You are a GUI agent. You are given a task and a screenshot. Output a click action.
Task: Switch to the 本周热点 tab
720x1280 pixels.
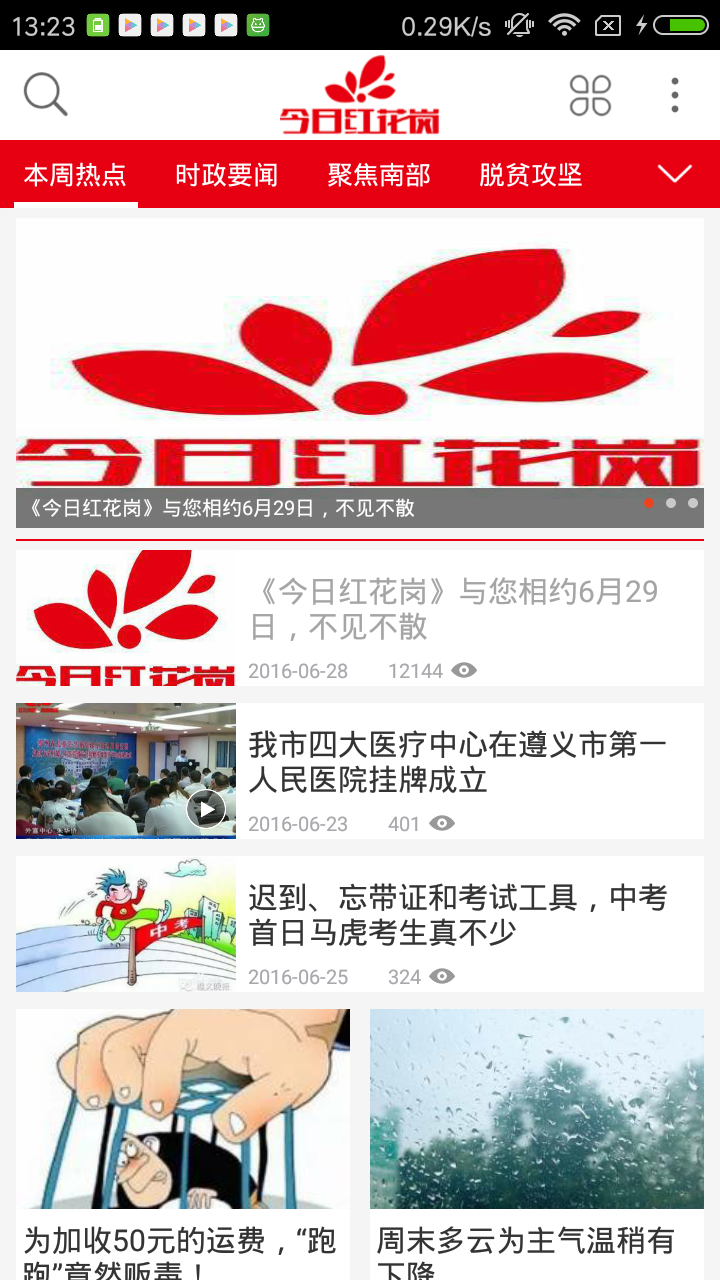[x=76, y=175]
